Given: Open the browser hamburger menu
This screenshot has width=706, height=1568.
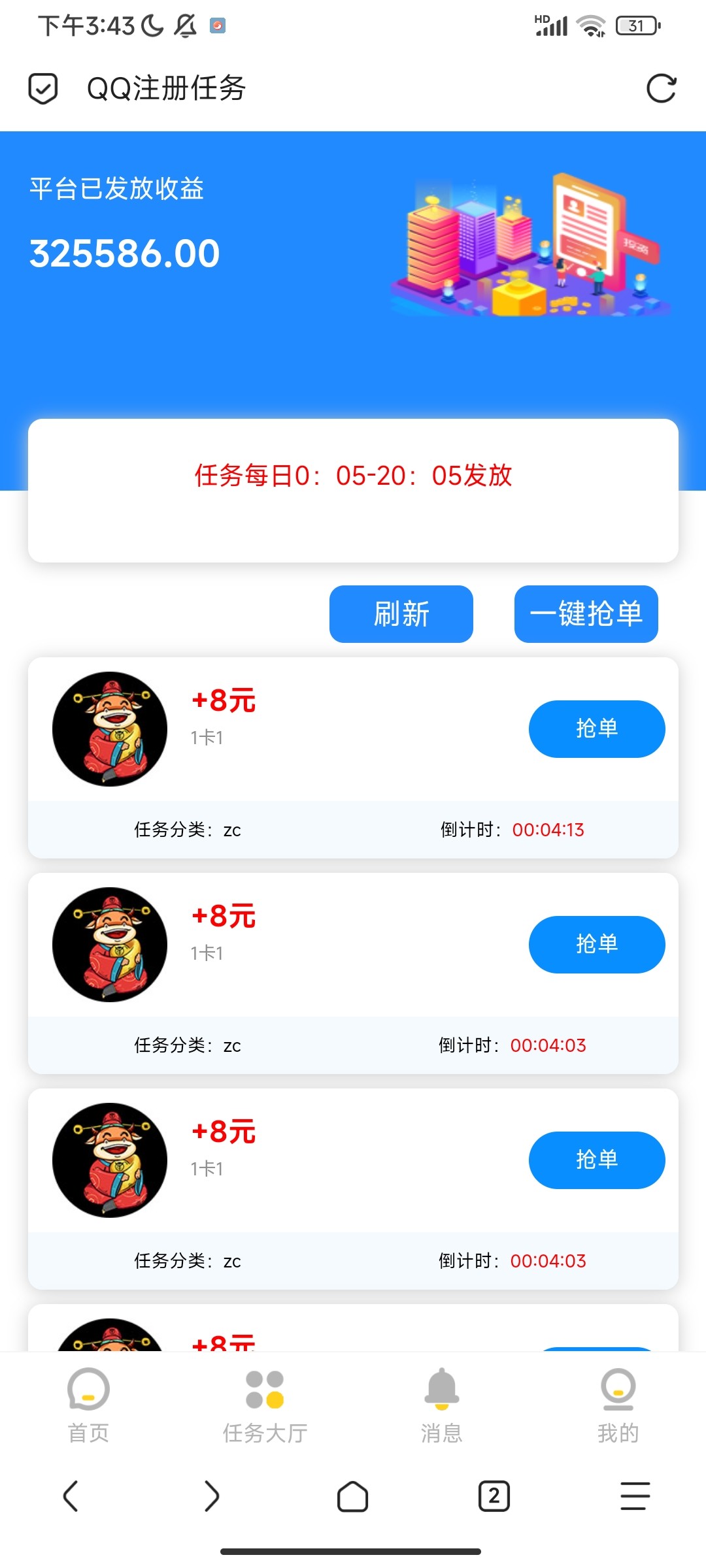Looking at the screenshot, I should tap(635, 1496).
